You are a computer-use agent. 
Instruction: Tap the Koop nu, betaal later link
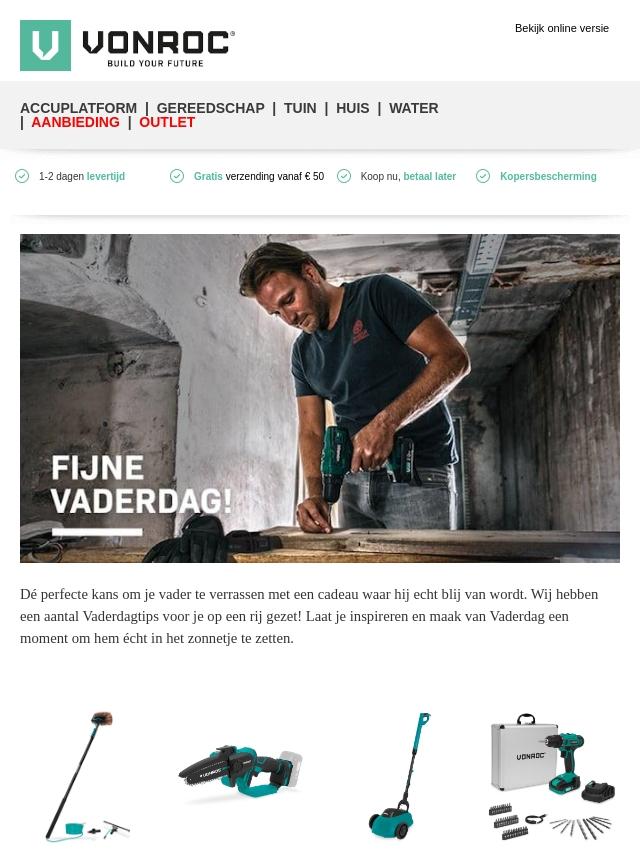point(407,176)
